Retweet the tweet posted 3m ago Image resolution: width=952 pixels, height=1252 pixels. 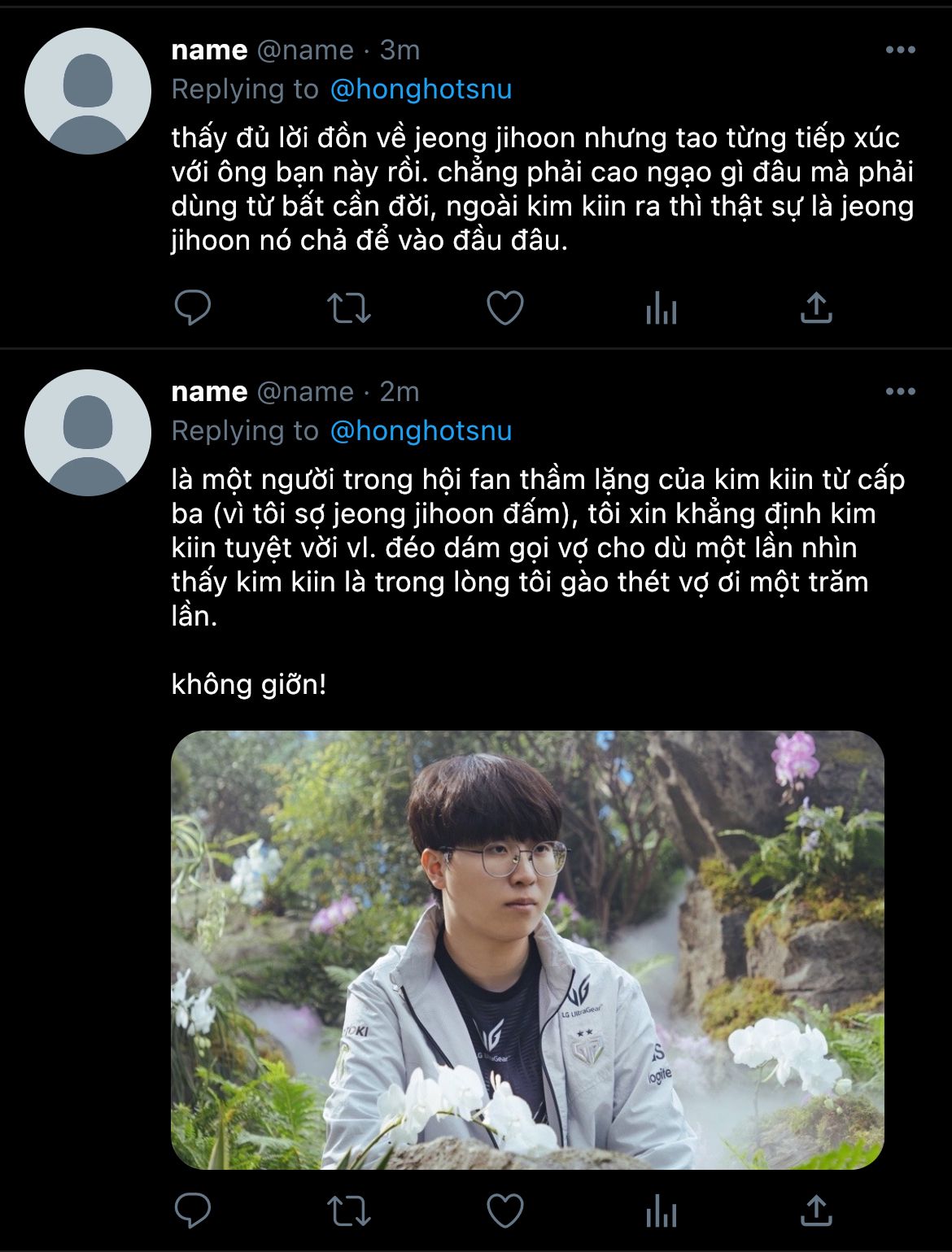(349, 308)
